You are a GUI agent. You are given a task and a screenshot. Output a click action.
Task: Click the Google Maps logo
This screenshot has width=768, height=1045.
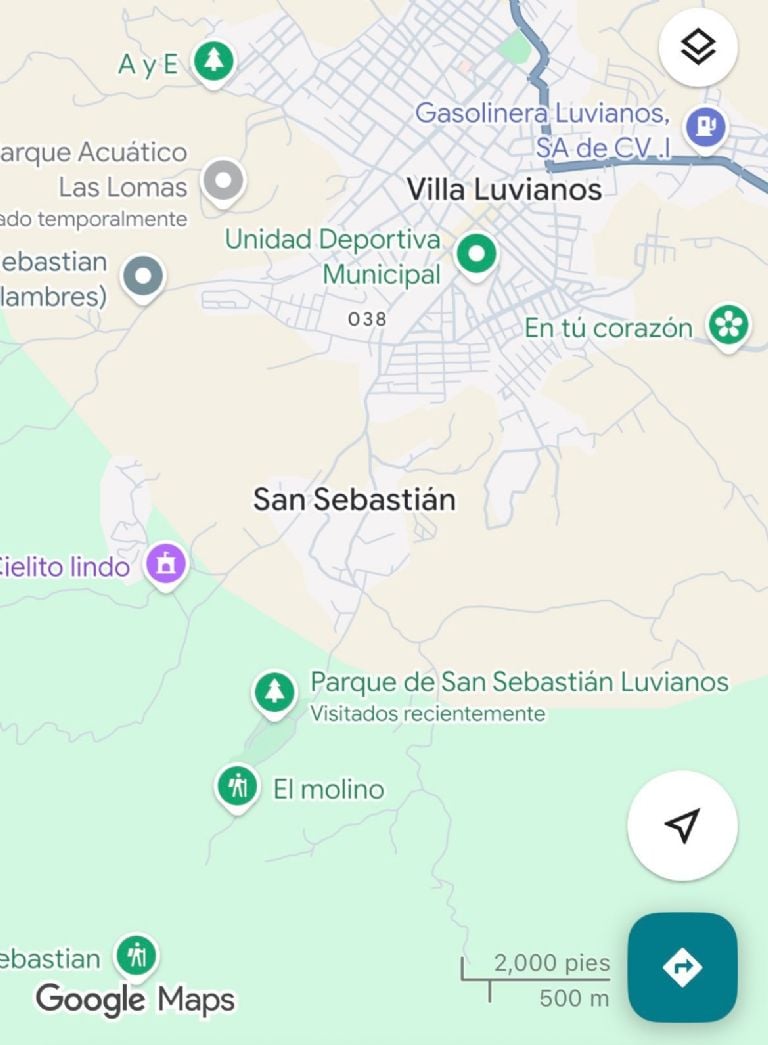tap(133, 997)
